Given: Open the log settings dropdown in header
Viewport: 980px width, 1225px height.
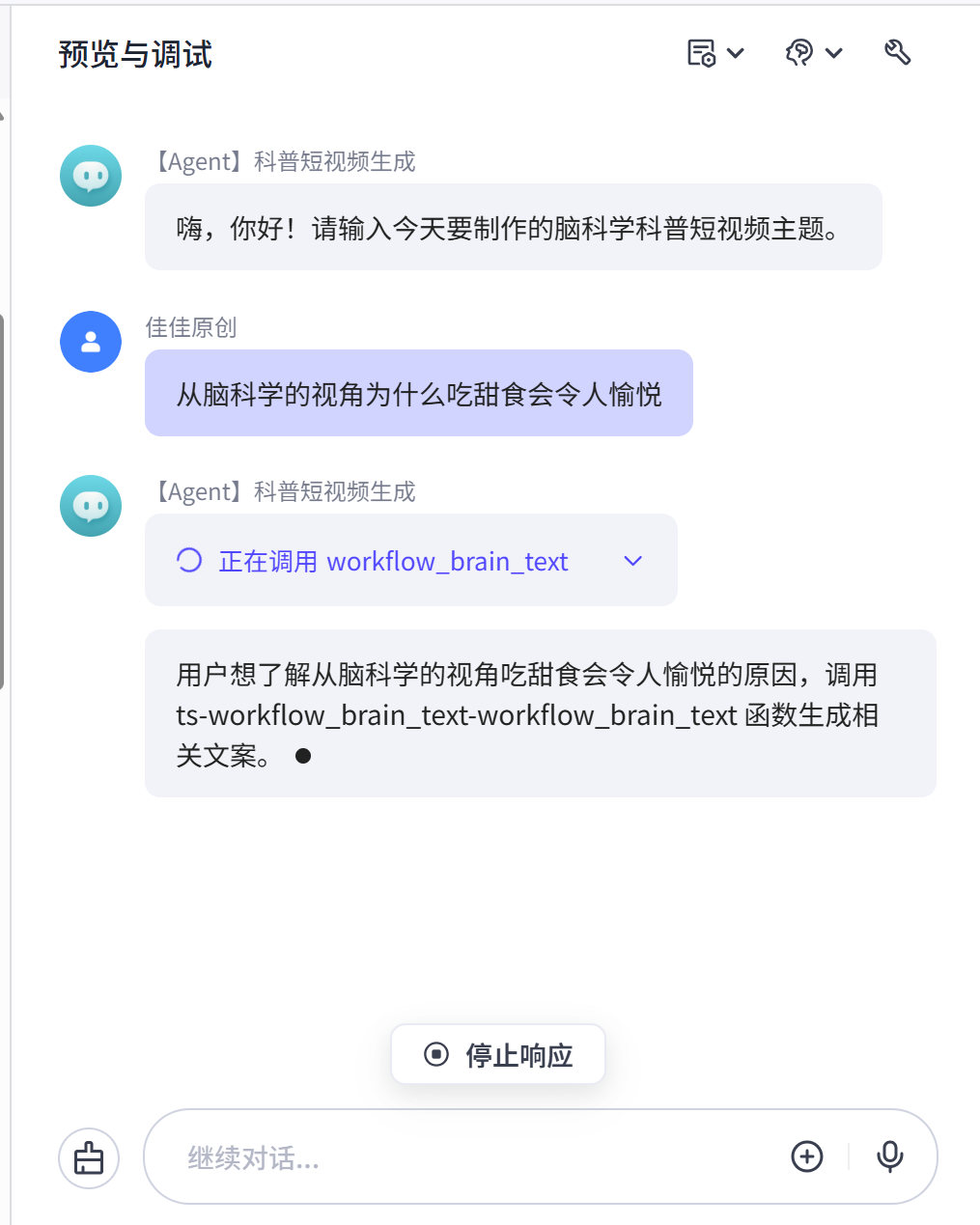Looking at the screenshot, I should pos(714,53).
